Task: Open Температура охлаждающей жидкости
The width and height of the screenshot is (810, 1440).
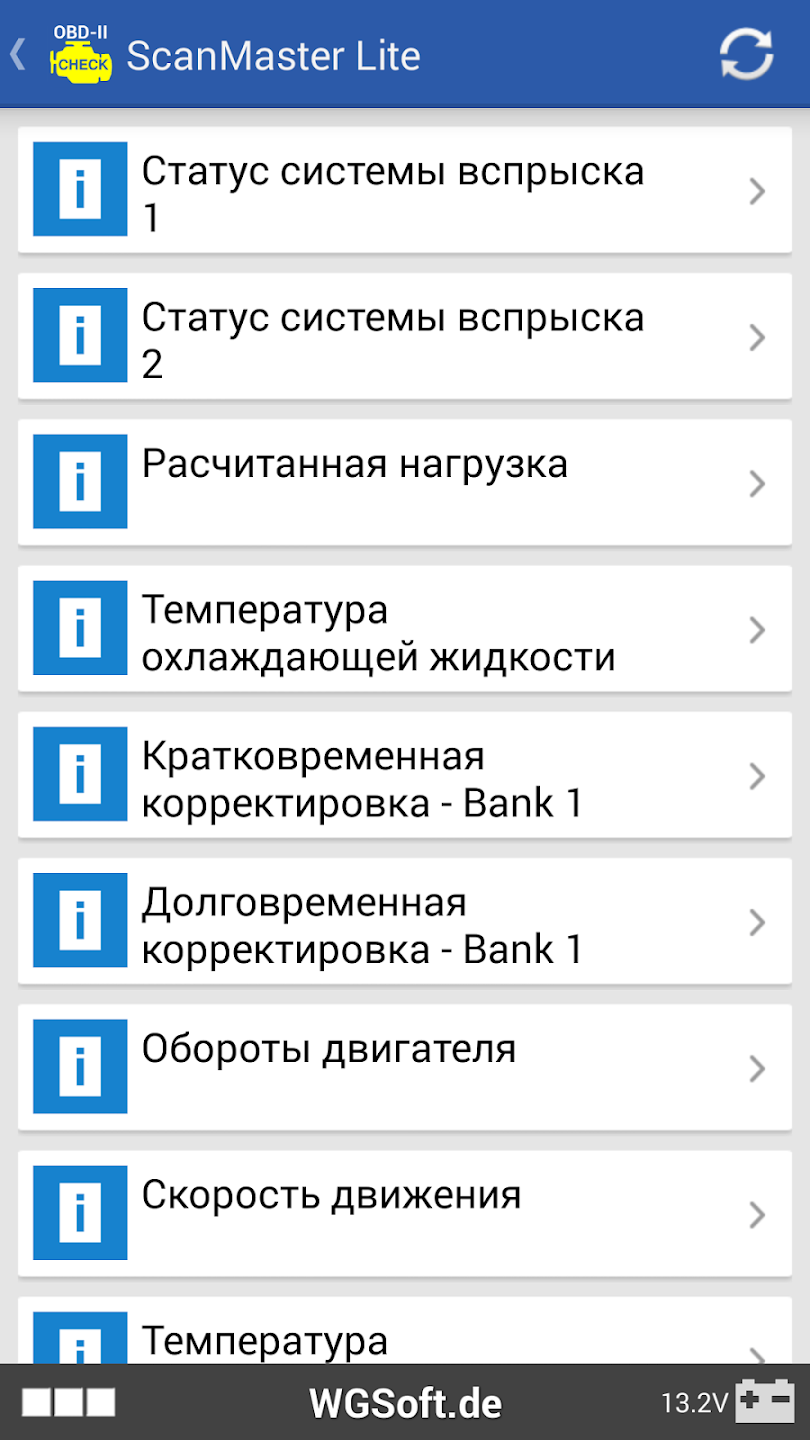Action: (x=404, y=630)
